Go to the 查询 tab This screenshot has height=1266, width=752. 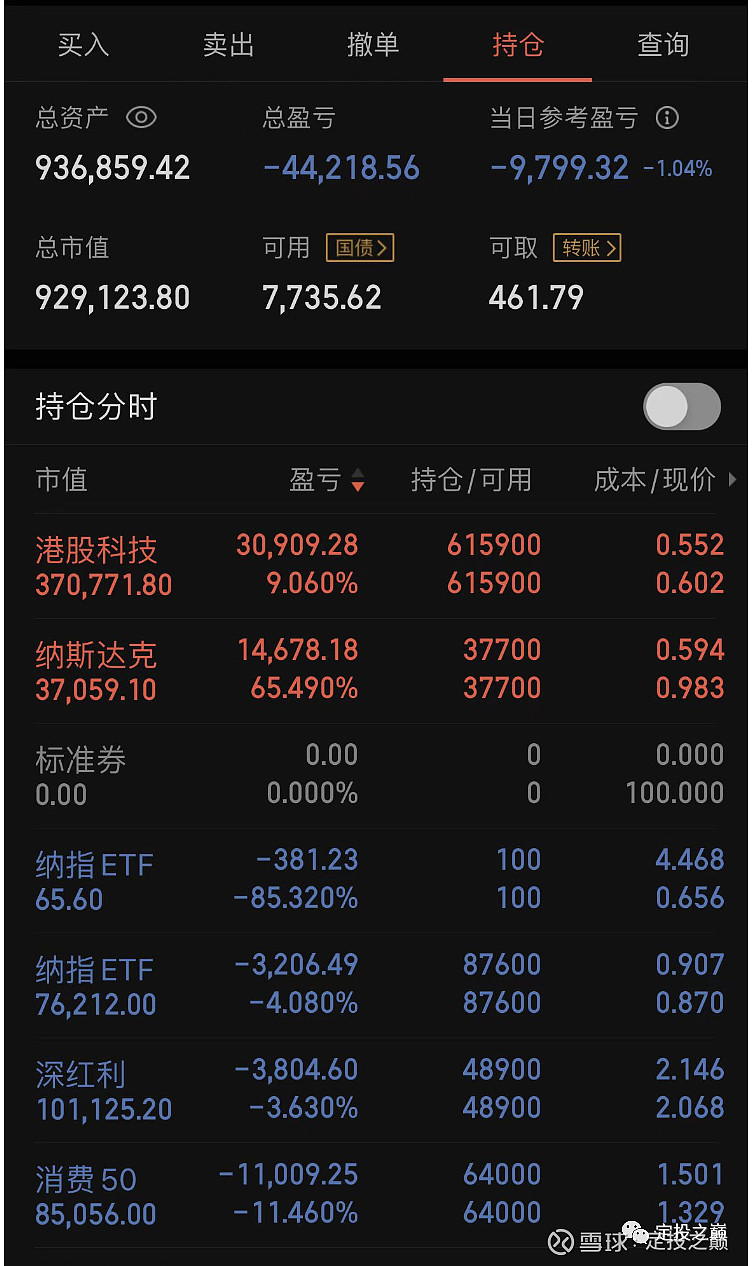click(x=663, y=45)
